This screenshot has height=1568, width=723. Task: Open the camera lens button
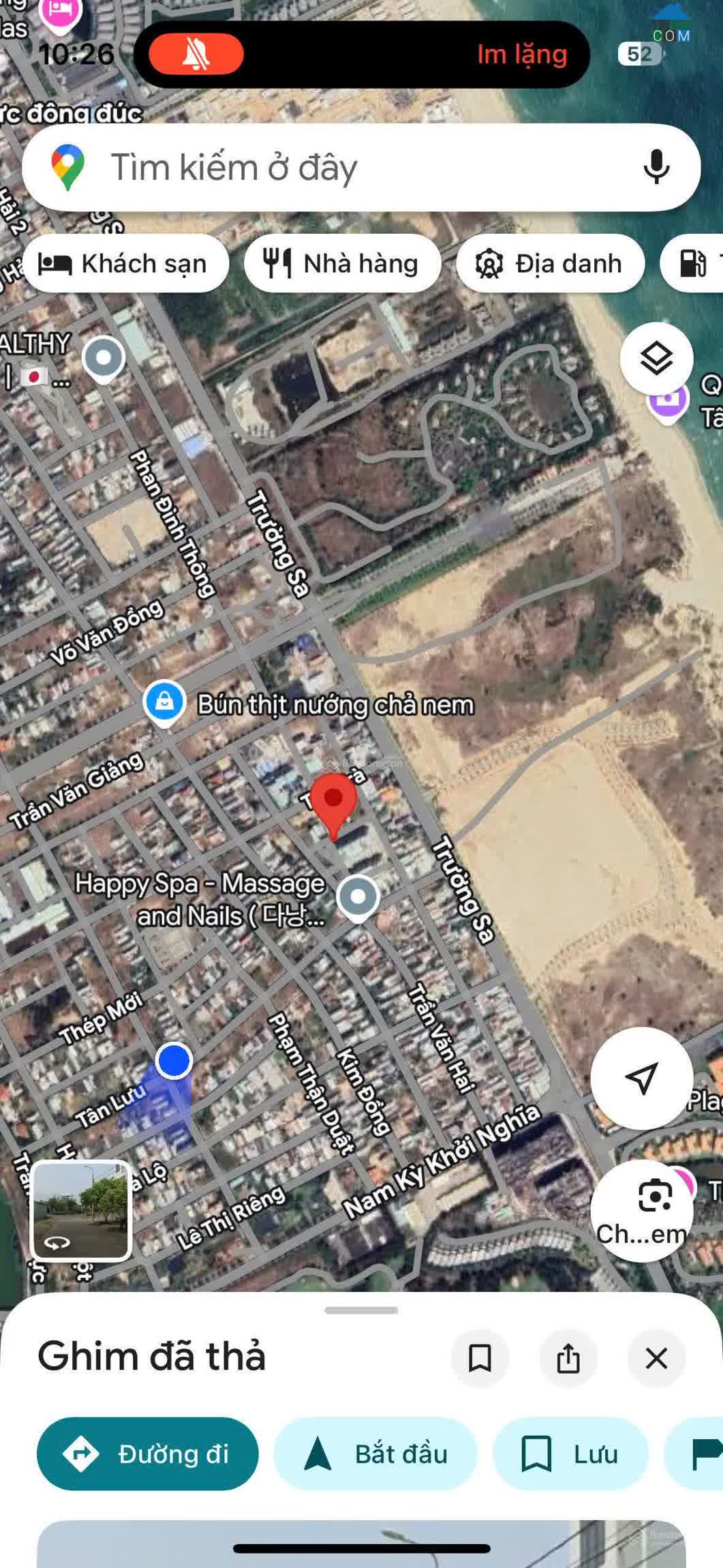[x=641, y=1209]
